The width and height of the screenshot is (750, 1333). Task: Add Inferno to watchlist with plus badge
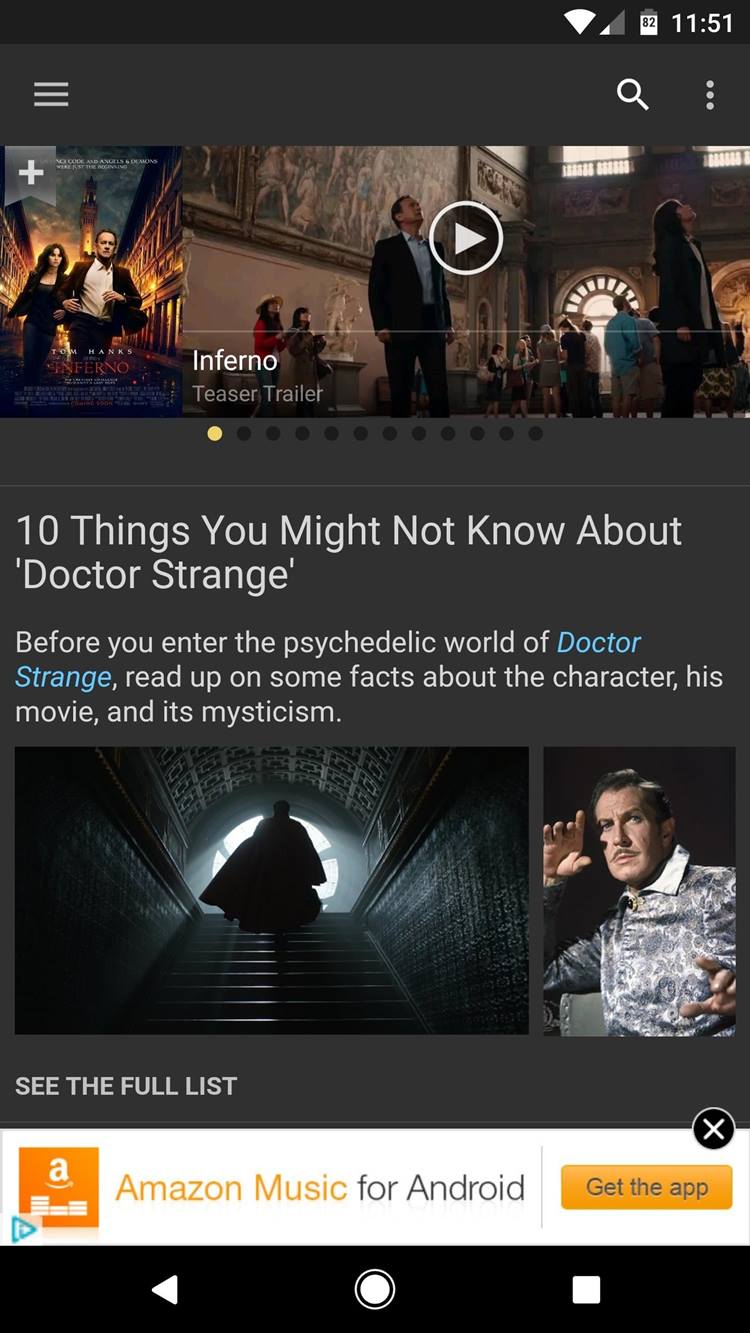[x=31, y=173]
